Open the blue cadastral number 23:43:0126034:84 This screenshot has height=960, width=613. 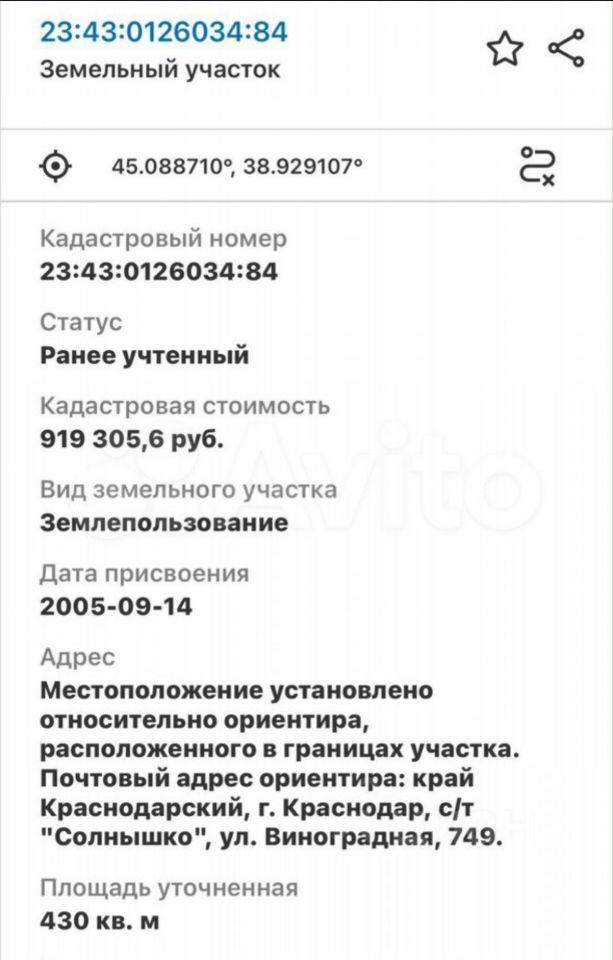tap(164, 31)
